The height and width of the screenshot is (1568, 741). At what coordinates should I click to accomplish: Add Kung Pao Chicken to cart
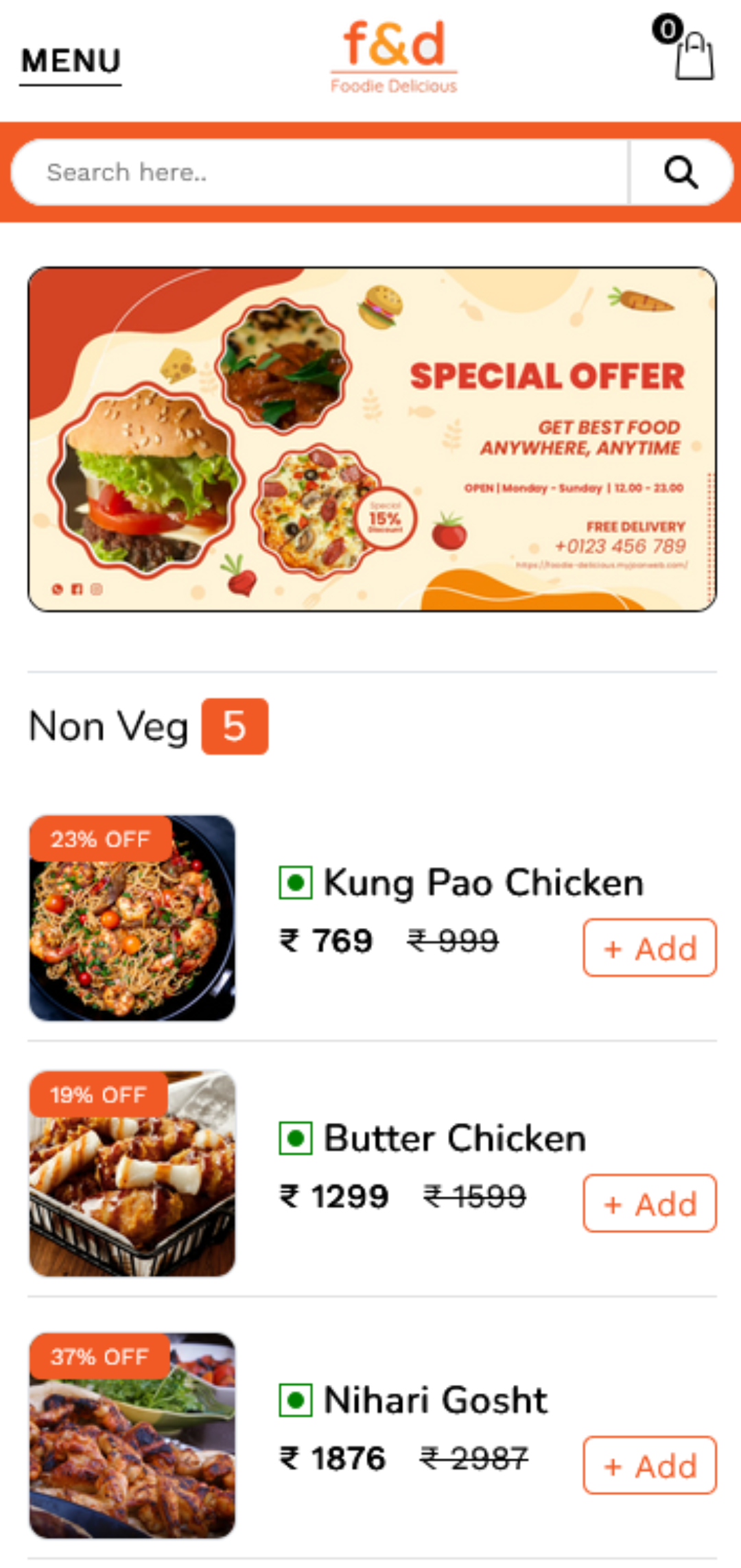[649, 948]
